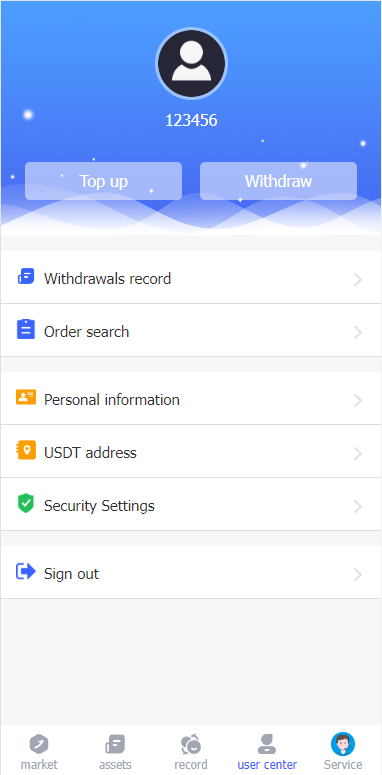Open Security Settings
This screenshot has height=775, width=382.
coord(191,505)
